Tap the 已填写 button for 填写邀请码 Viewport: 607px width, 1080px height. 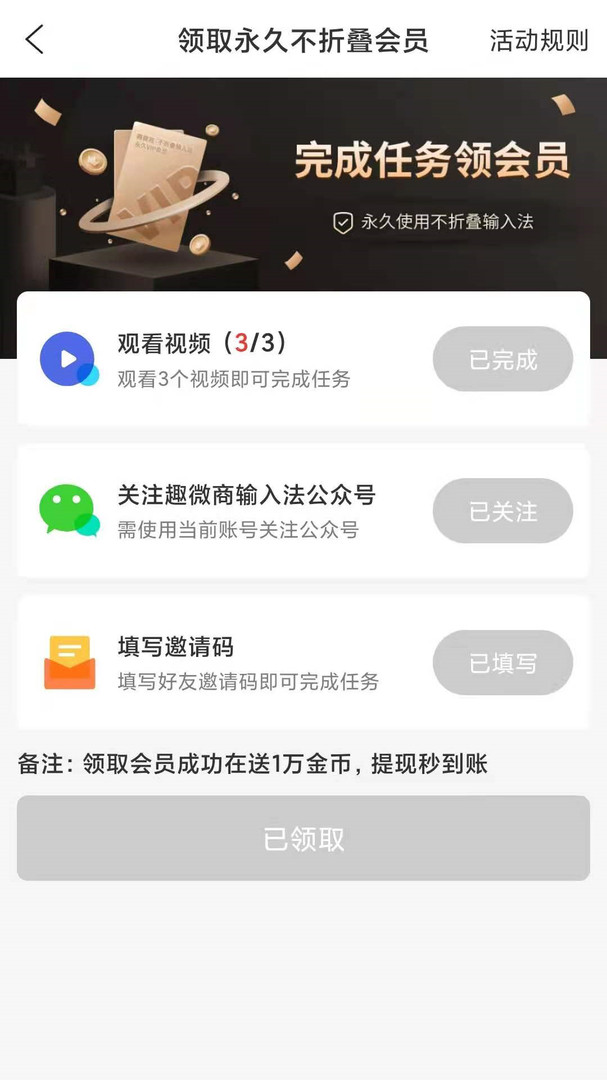pyautogui.click(x=502, y=663)
